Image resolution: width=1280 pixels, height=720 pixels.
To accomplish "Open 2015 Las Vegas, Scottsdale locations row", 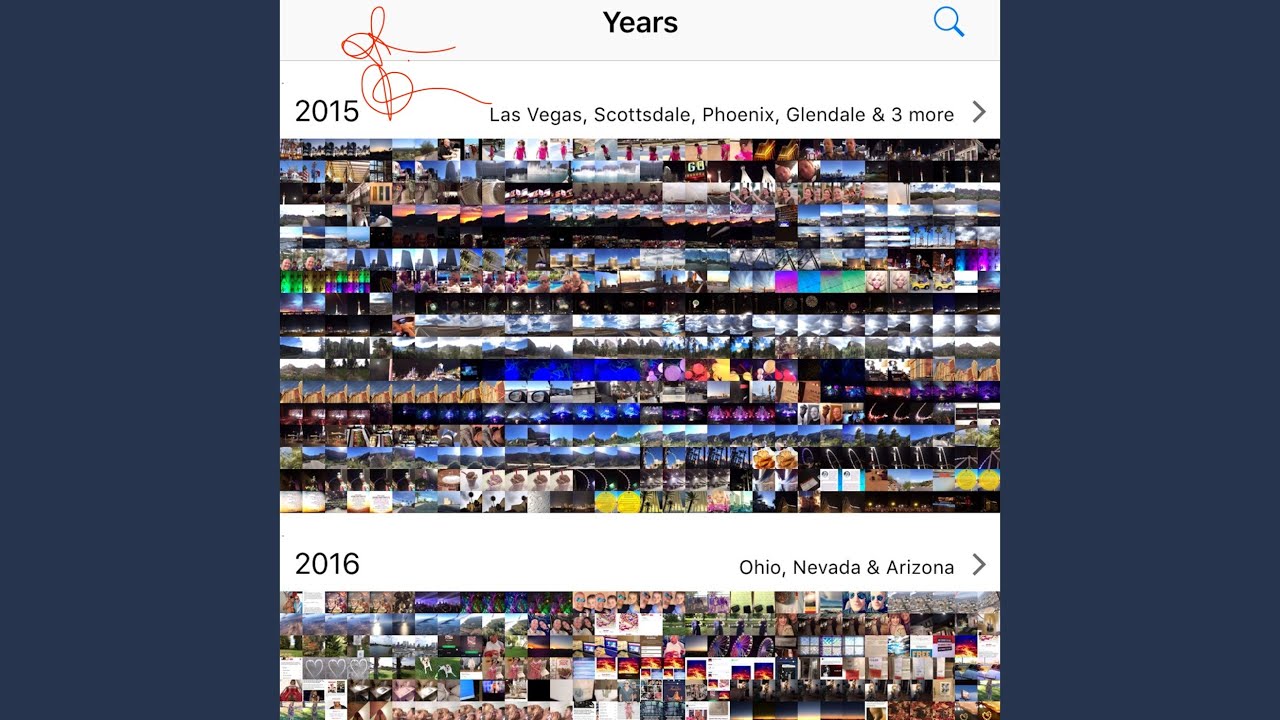I will pyautogui.click(x=640, y=112).
